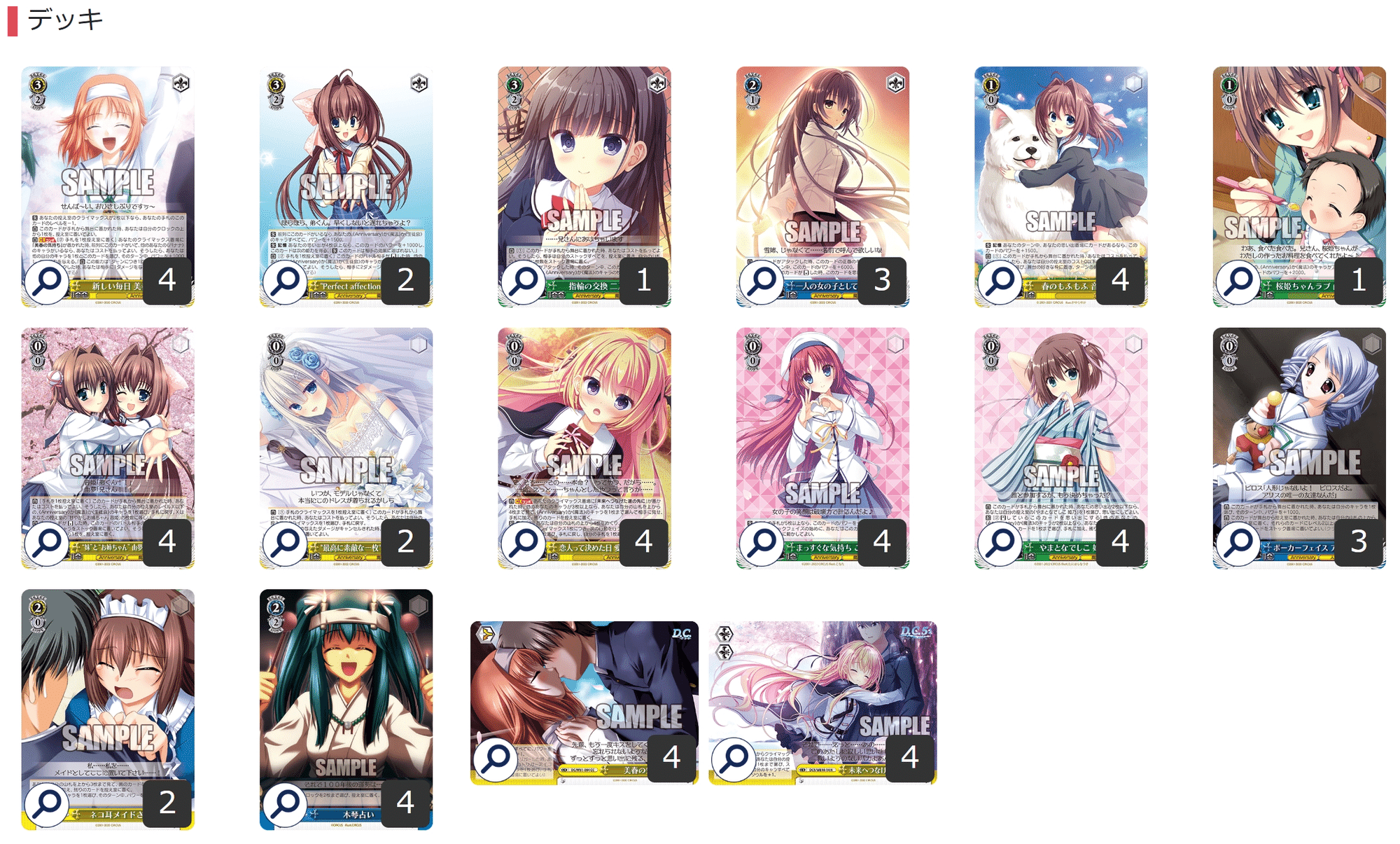Enlarge the 春のもふもふ card via magnifier
Screen dimensions: 1400x844
coord(1000,282)
